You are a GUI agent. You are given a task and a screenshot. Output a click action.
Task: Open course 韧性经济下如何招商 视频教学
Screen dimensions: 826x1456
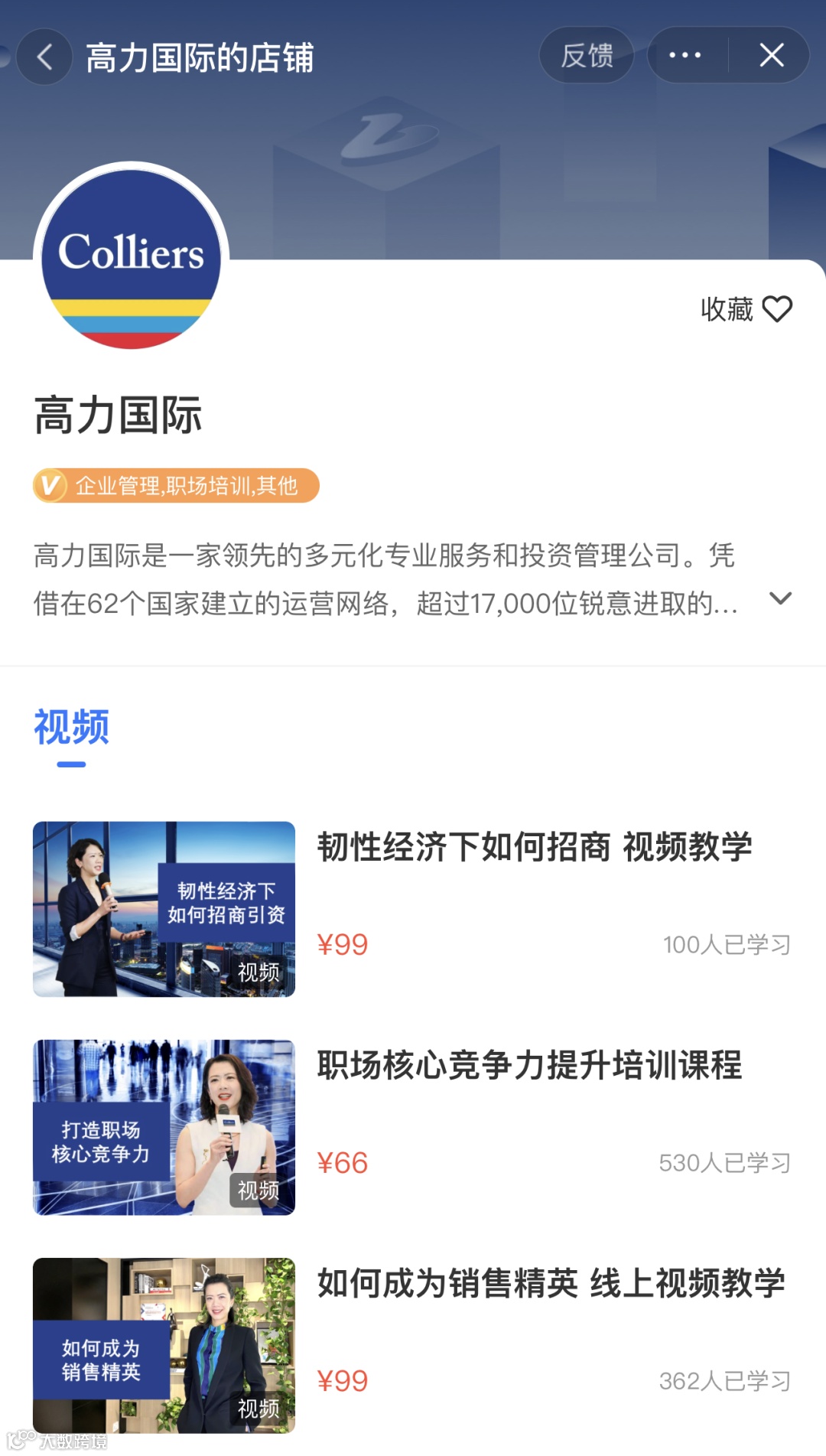[x=534, y=847]
